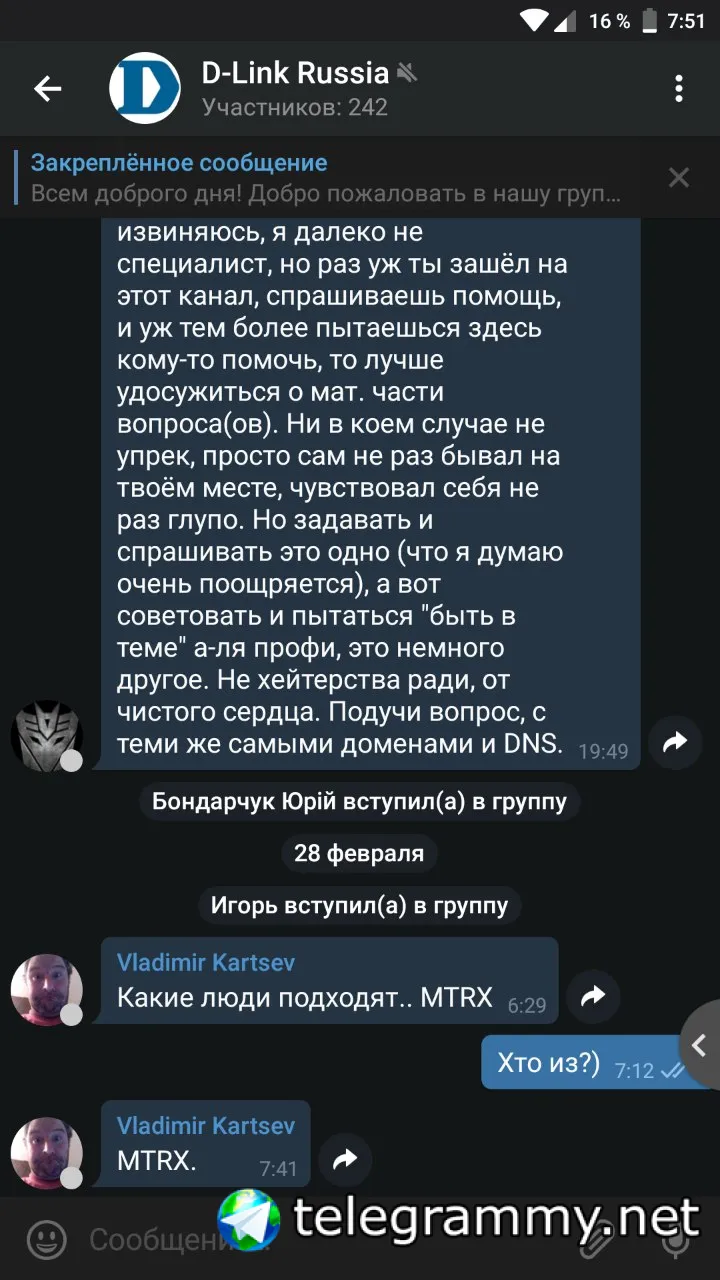Record a voice message
720x1280 pixels.
(677, 1241)
